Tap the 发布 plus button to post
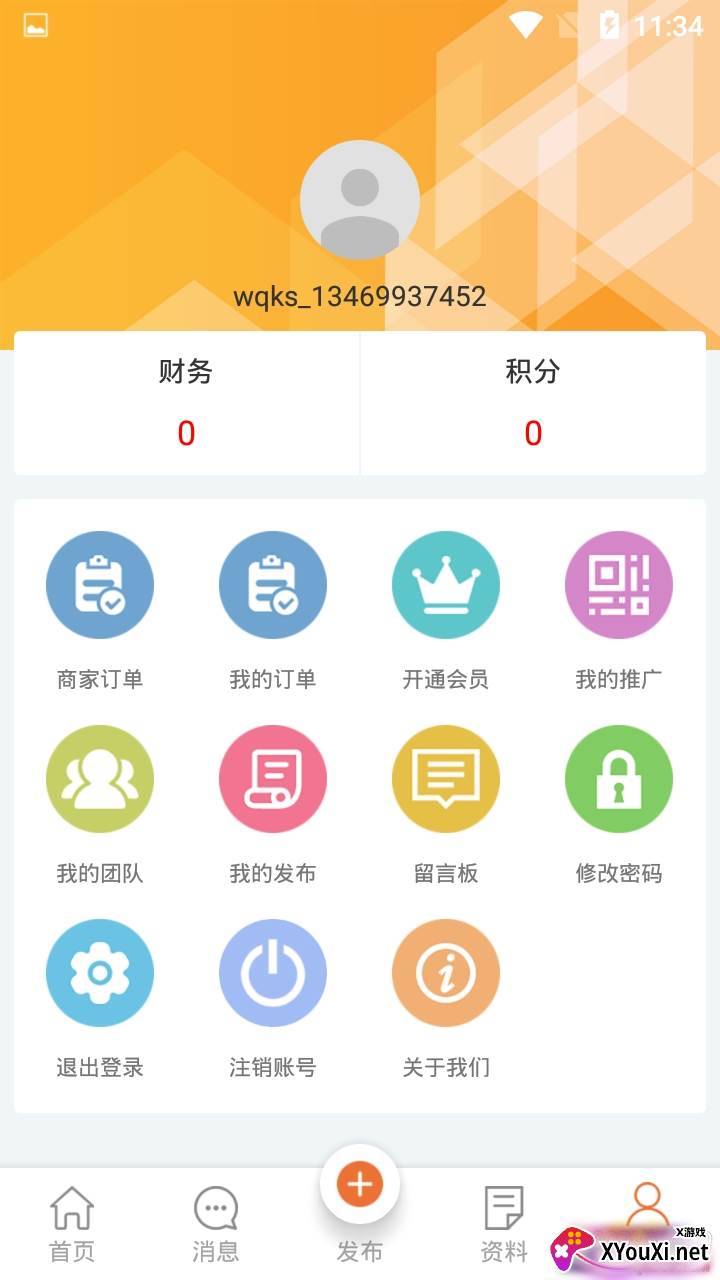This screenshot has height=1280, width=720. click(360, 1186)
